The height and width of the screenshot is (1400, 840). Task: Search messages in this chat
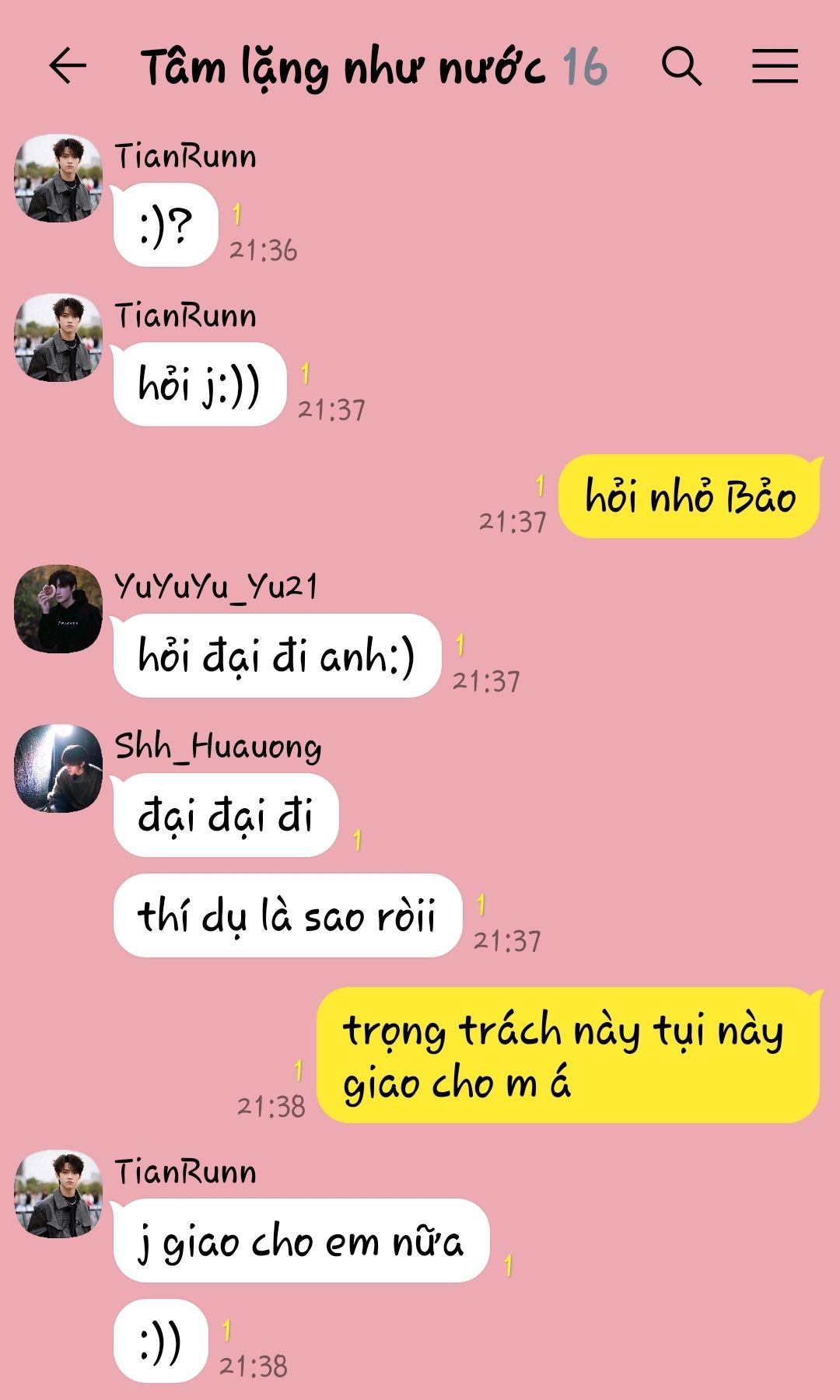(x=681, y=66)
